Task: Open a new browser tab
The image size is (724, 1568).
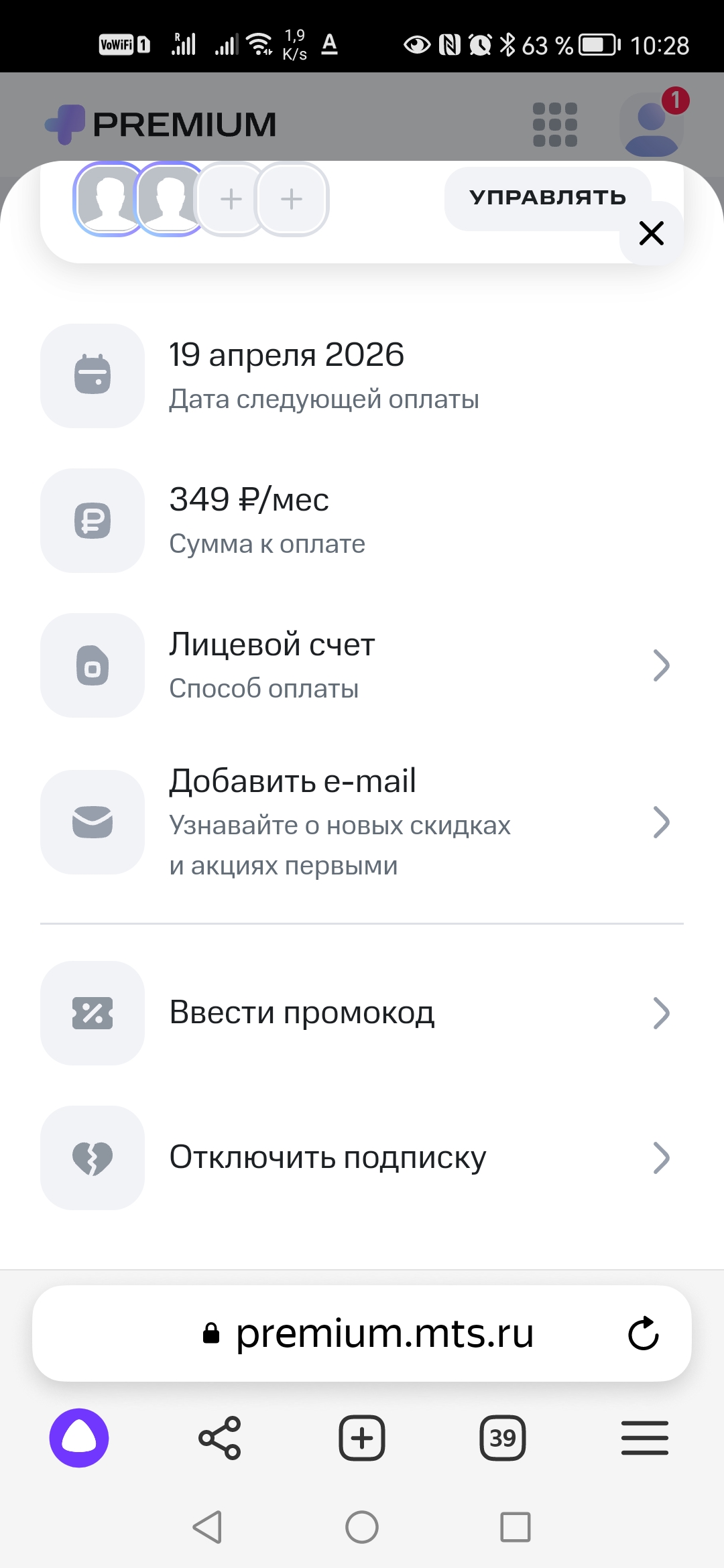Action: [362, 1438]
